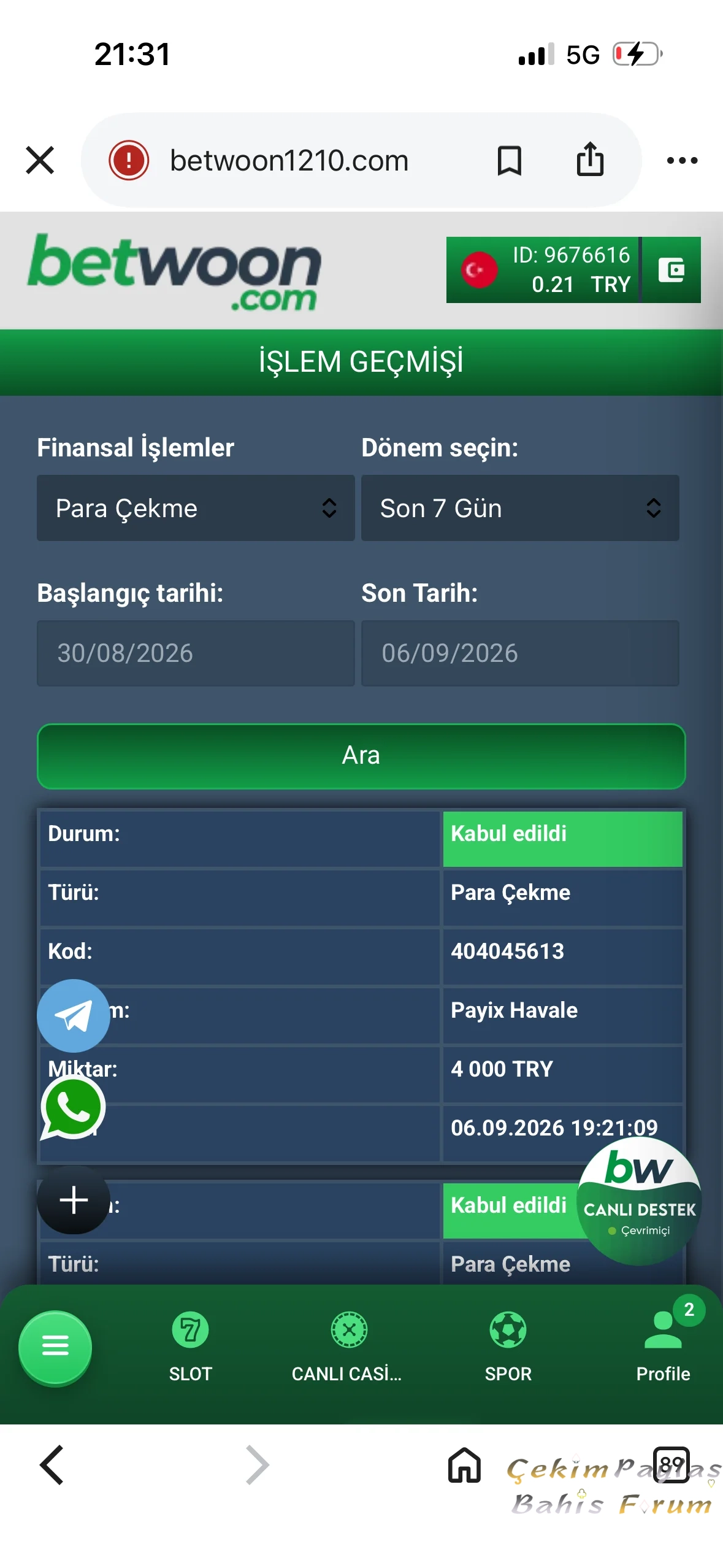
Task: Select the Başlangıç tarihi date field
Action: 196,653
